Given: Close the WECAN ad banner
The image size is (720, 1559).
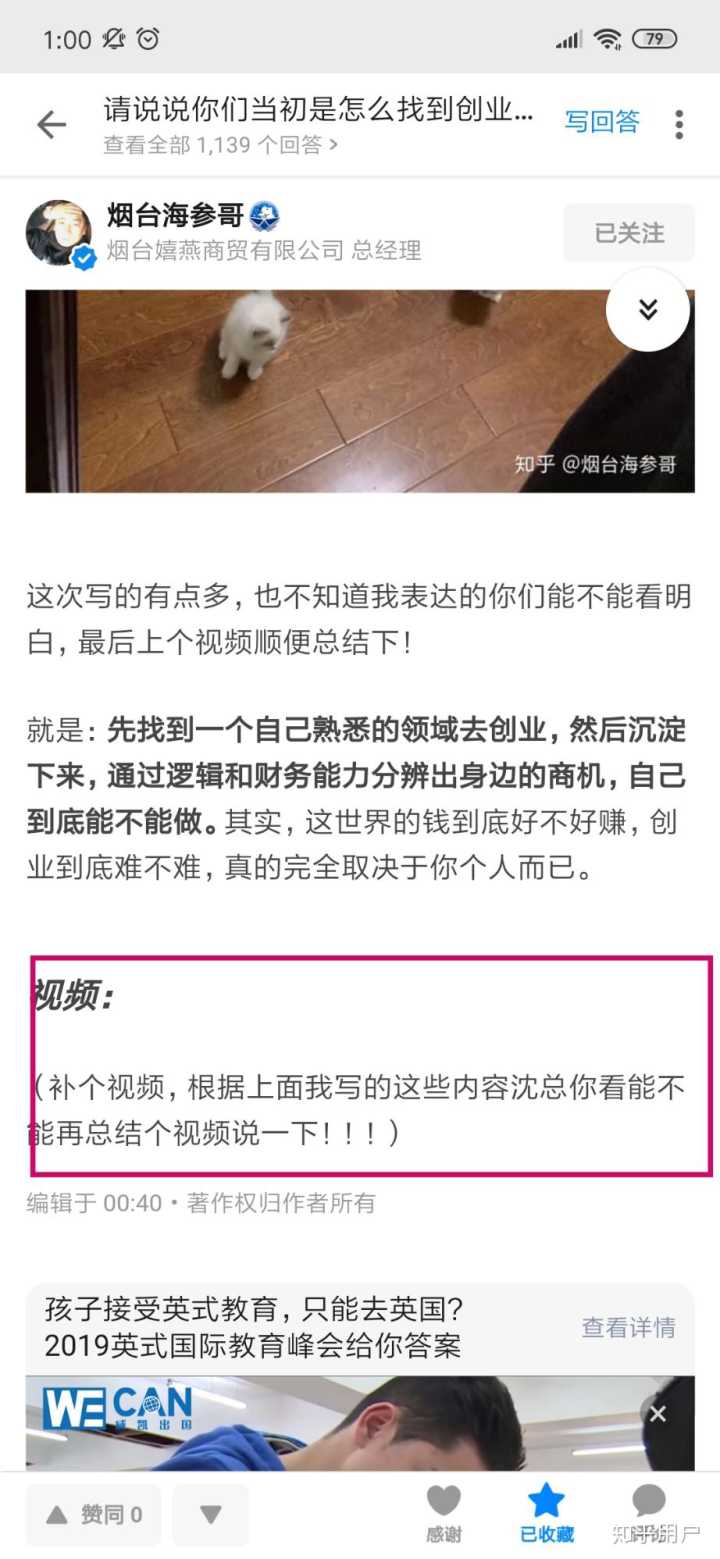Looking at the screenshot, I should tap(657, 1413).
